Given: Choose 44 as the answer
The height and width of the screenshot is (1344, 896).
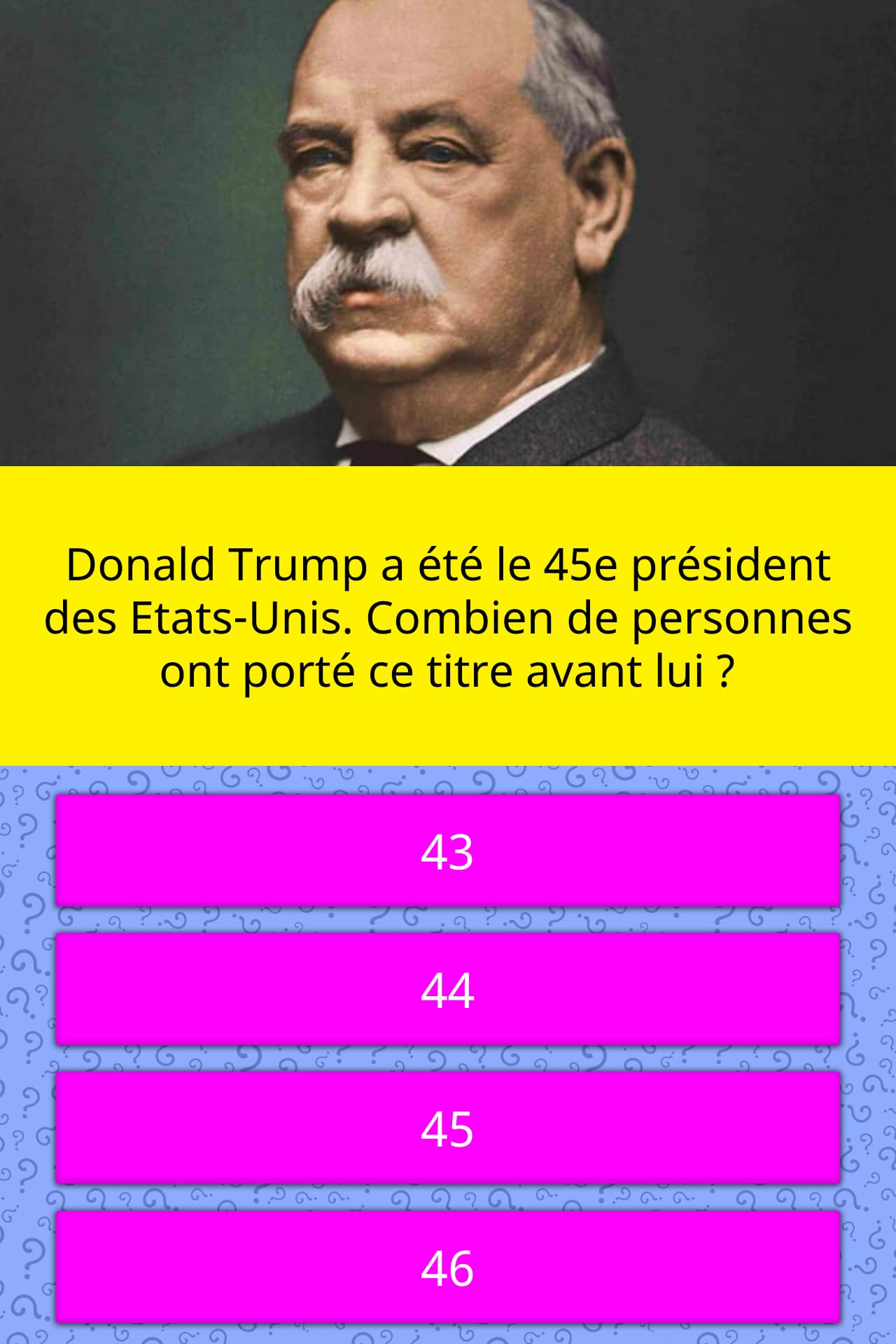Looking at the screenshot, I should pyautogui.click(x=448, y=989).
